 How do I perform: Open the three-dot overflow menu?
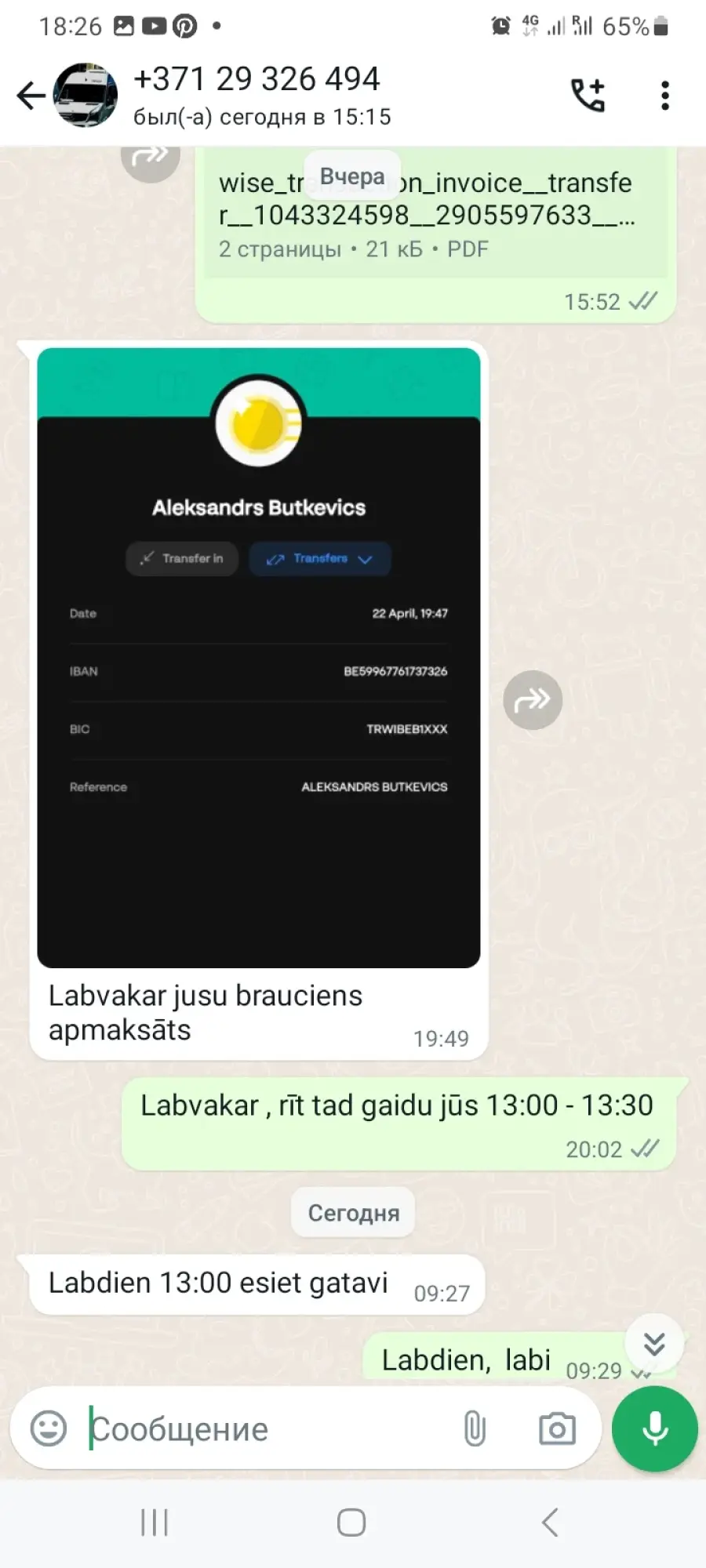click(x=665, y=96)
